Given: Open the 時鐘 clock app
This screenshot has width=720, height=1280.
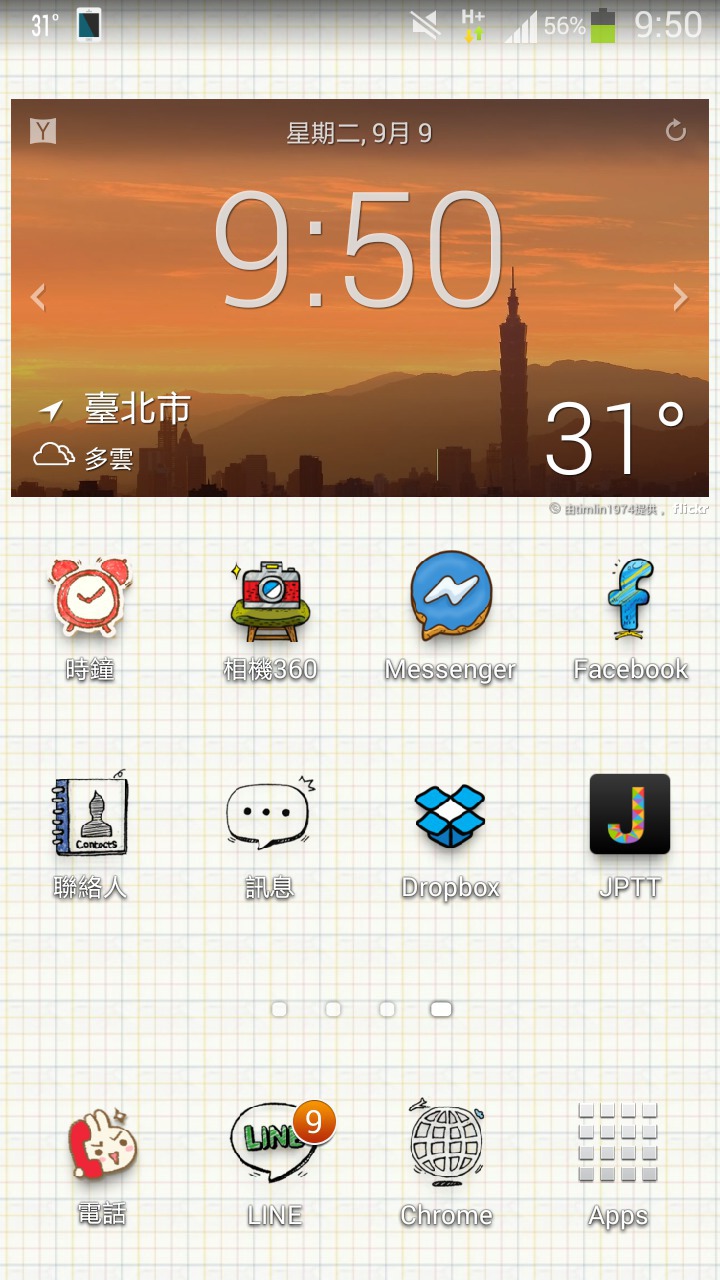Looking at the screenshot, I should [x=90, y=618].
